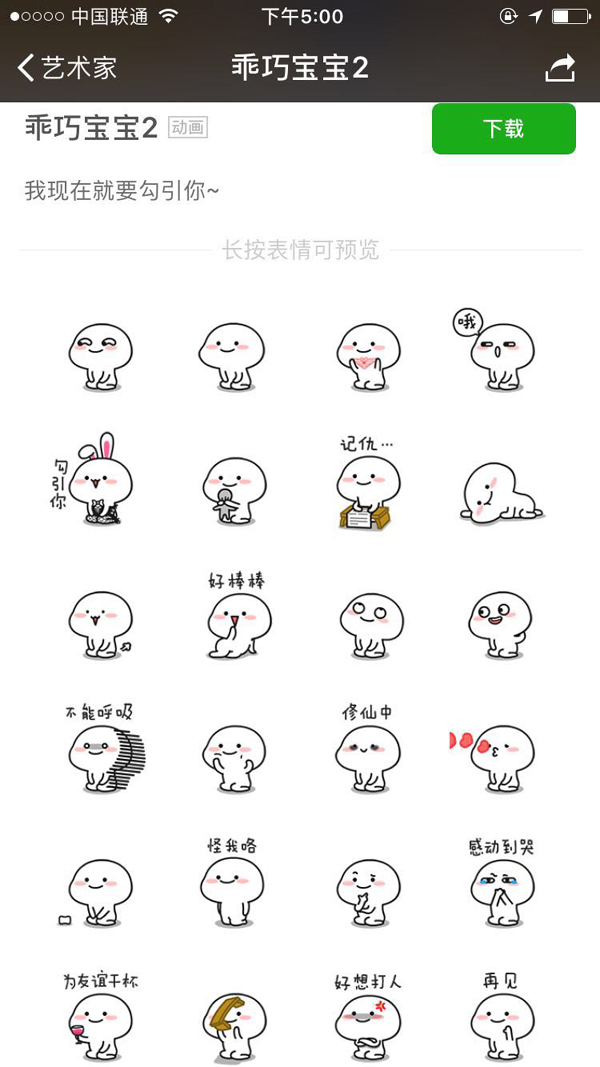Select the 记仇 sticker
Viewport: 600px width, 1067px height.
point(367,485)
